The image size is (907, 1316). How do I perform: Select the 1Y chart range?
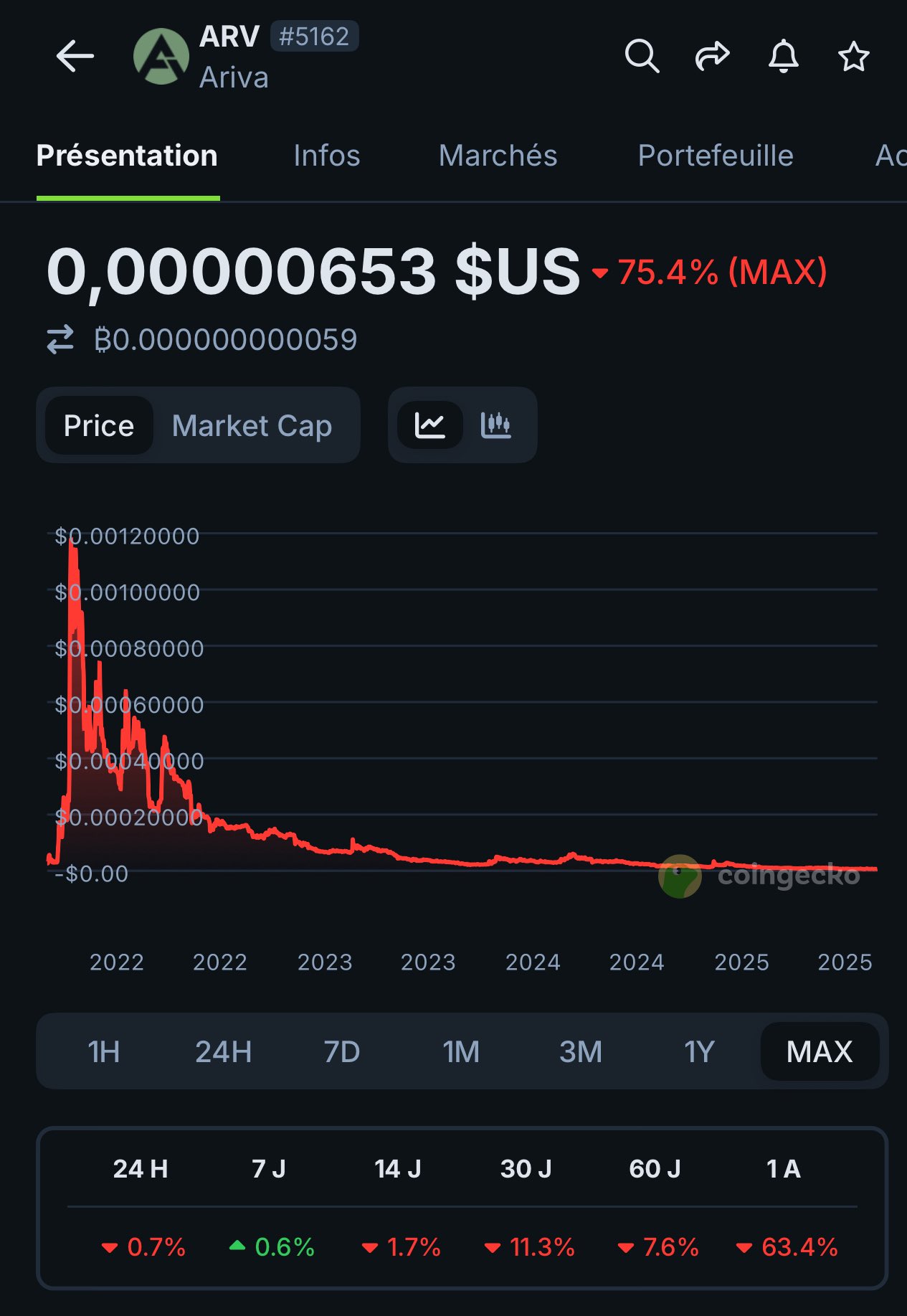tap(699, 1052)
